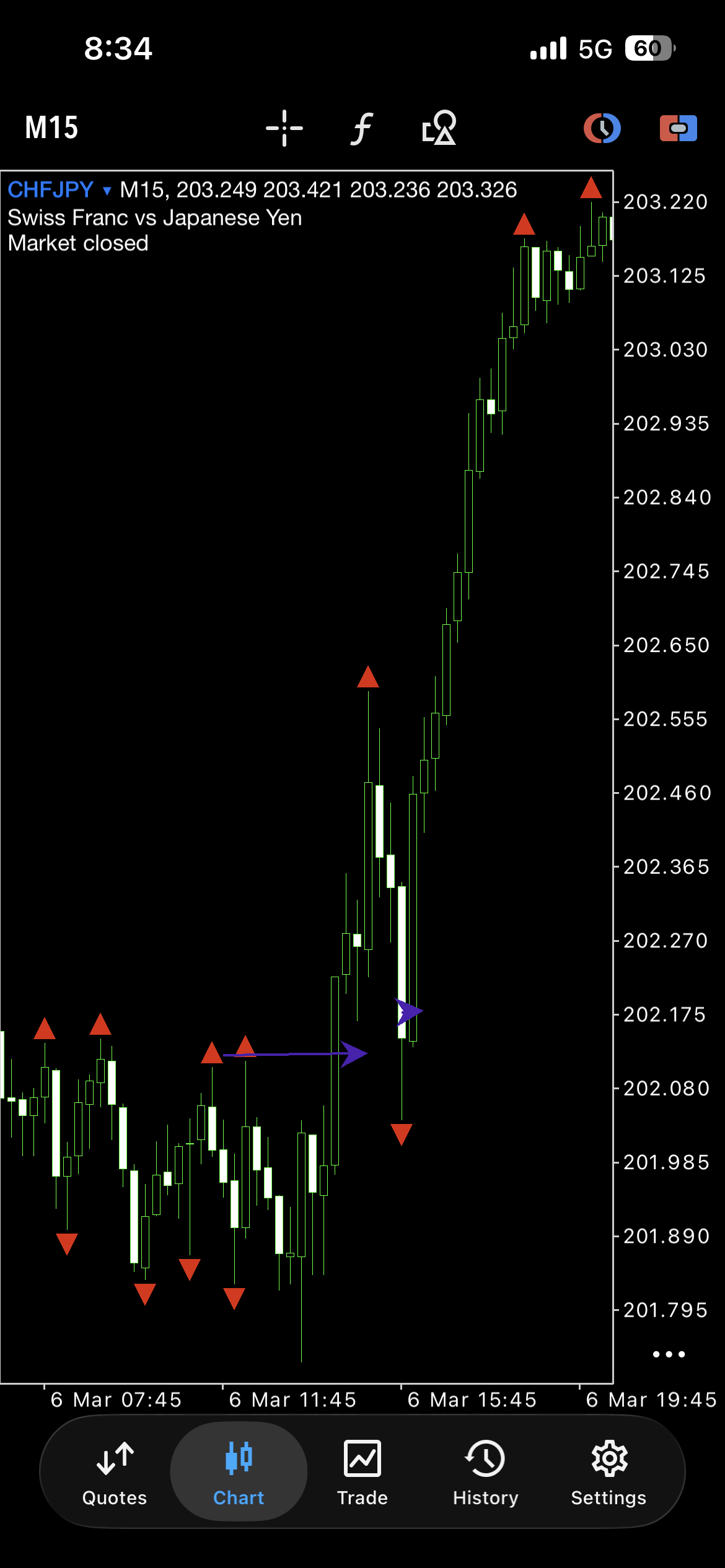Go to the Trade tab
The image size is (725, 1568).
(x=362, y=1474)
